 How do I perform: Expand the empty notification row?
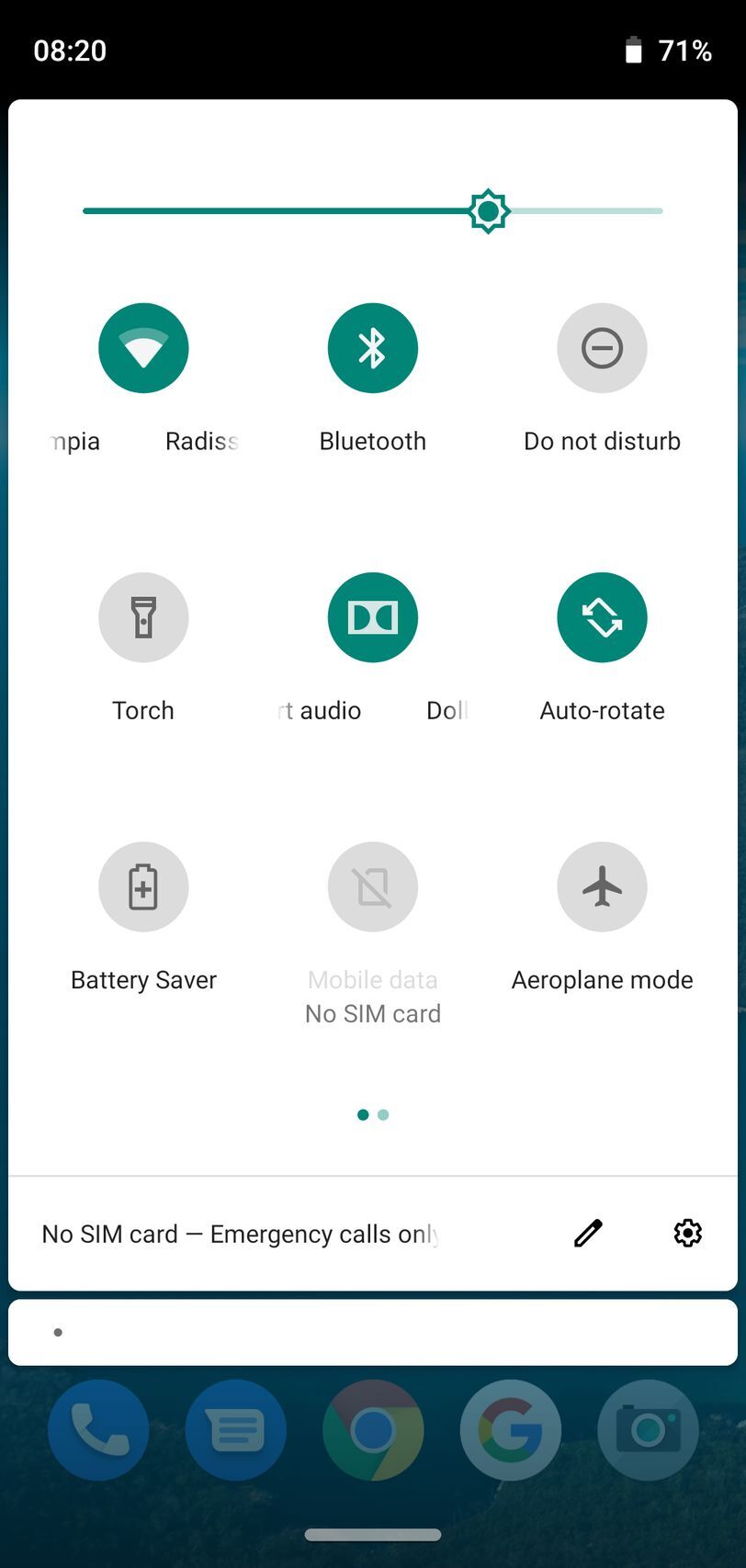[x=373, y=1331]
